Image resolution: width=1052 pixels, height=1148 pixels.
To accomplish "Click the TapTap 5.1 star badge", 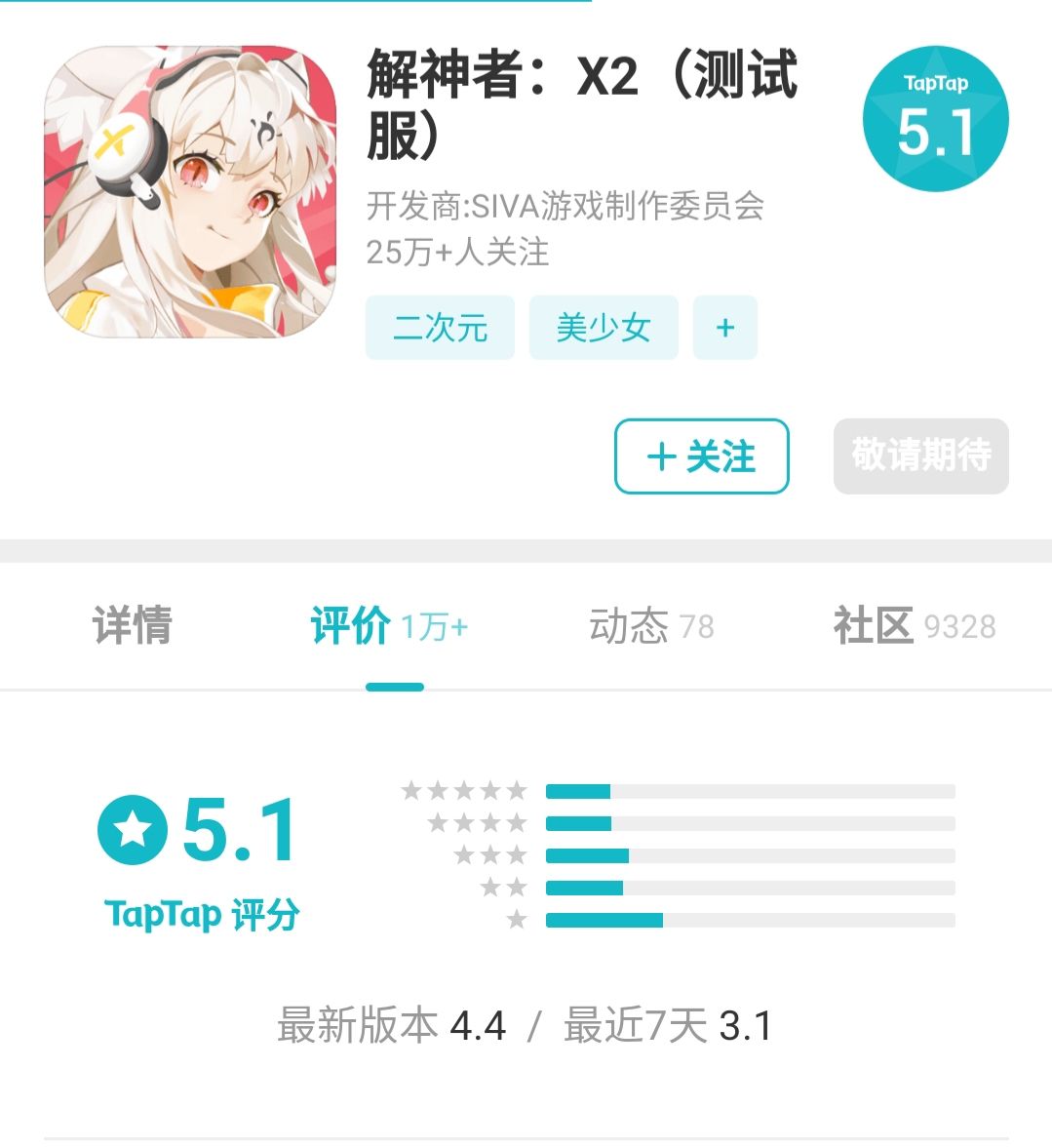I will tap(937, 118).
